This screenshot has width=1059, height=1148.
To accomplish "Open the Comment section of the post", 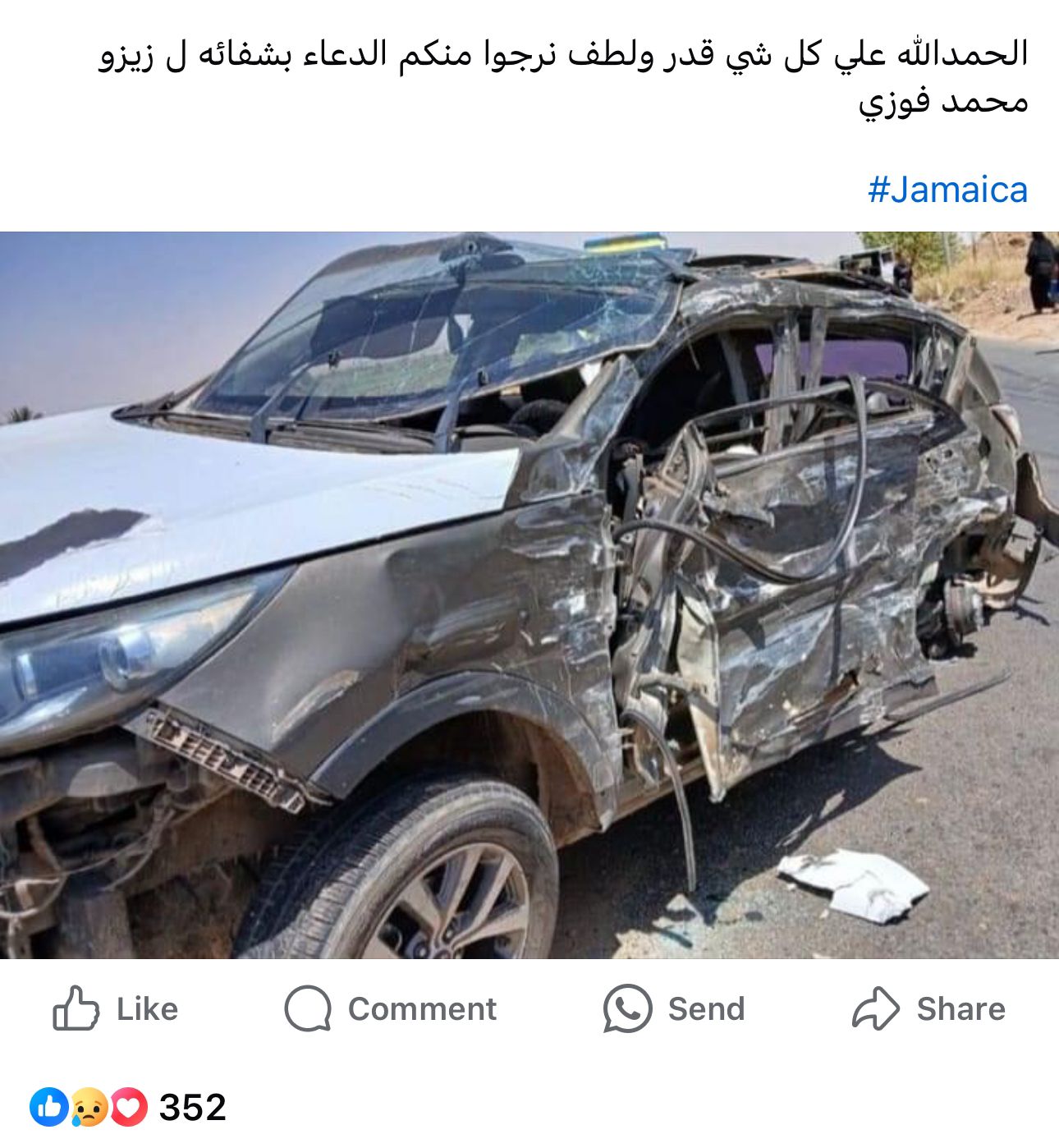I will 391,1008.
